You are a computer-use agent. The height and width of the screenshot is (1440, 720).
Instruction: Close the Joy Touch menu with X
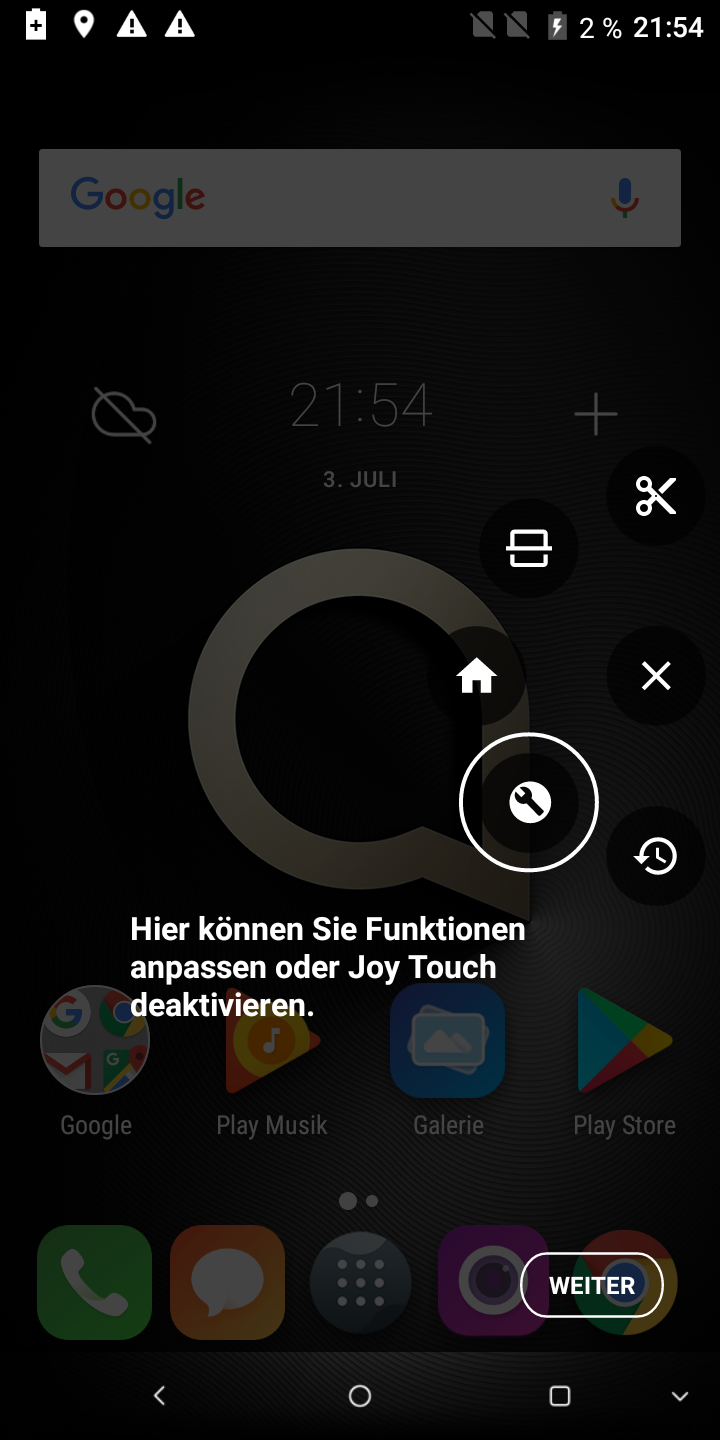tap(656, 677)
